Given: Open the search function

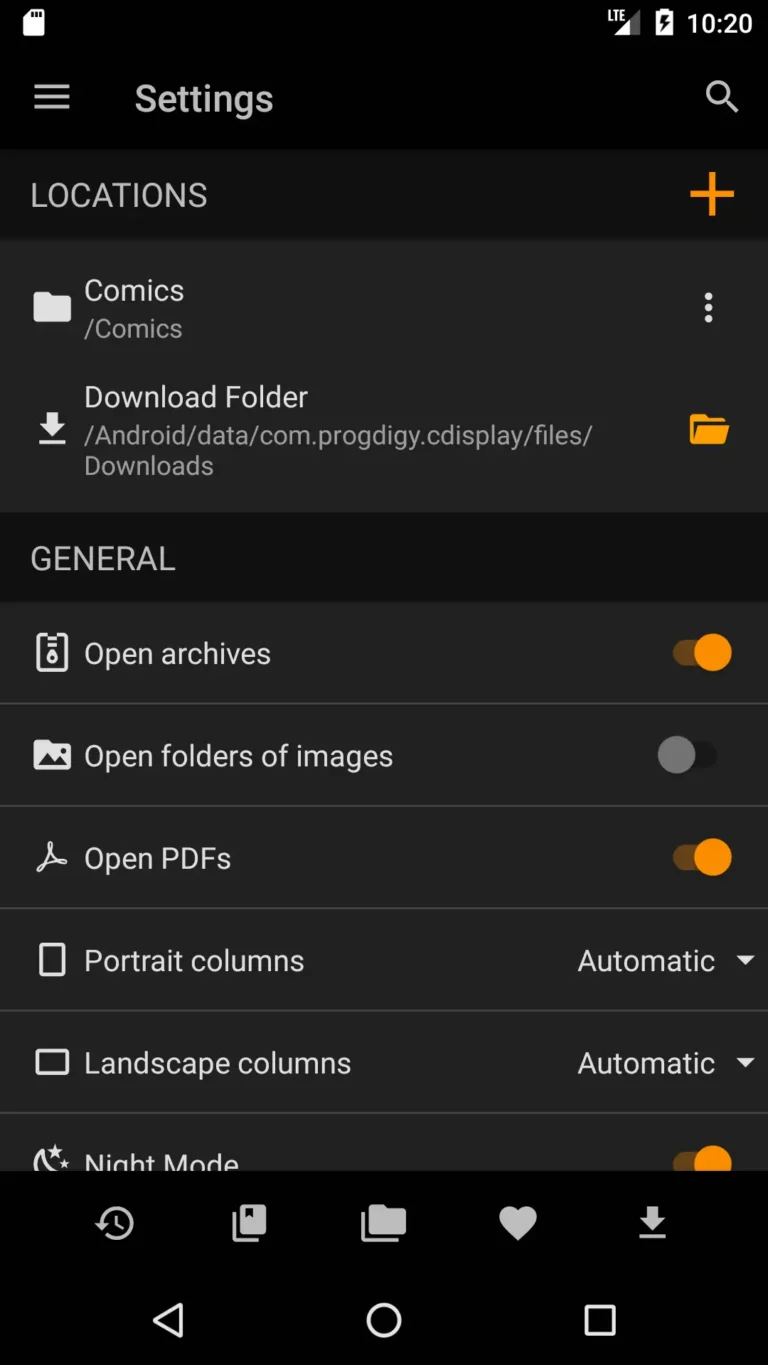Looking at the screenshot, I should tap(721, 97).
